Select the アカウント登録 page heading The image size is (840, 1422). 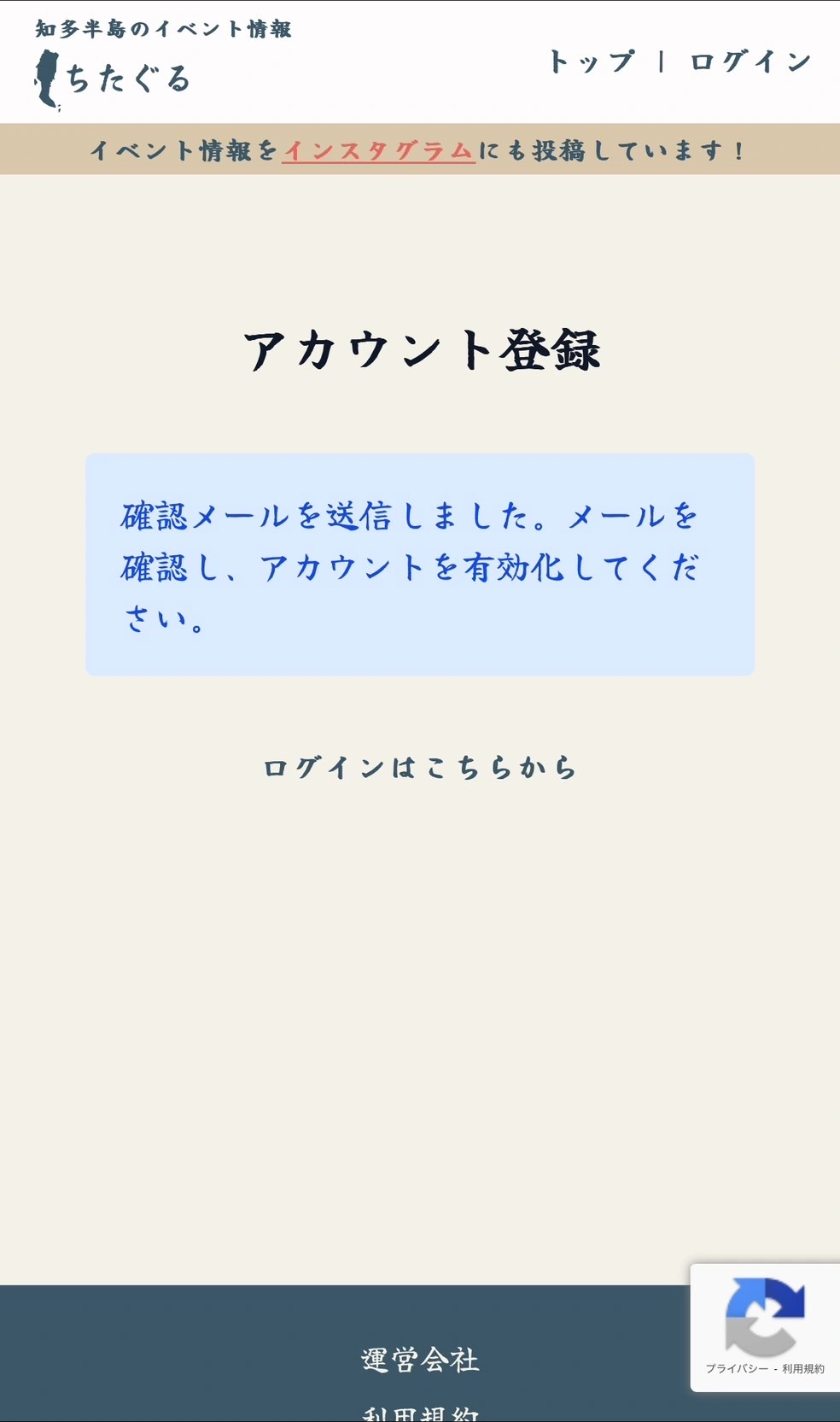424,347
